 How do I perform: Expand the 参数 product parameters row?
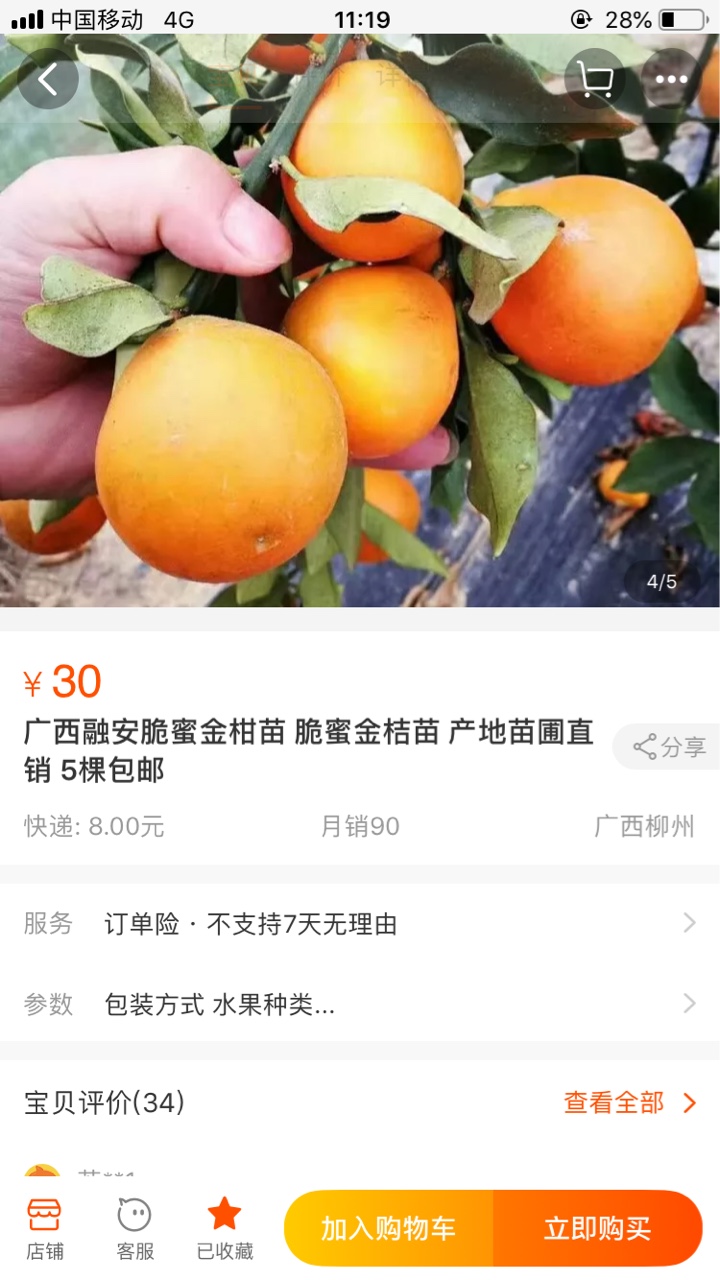360,1004
